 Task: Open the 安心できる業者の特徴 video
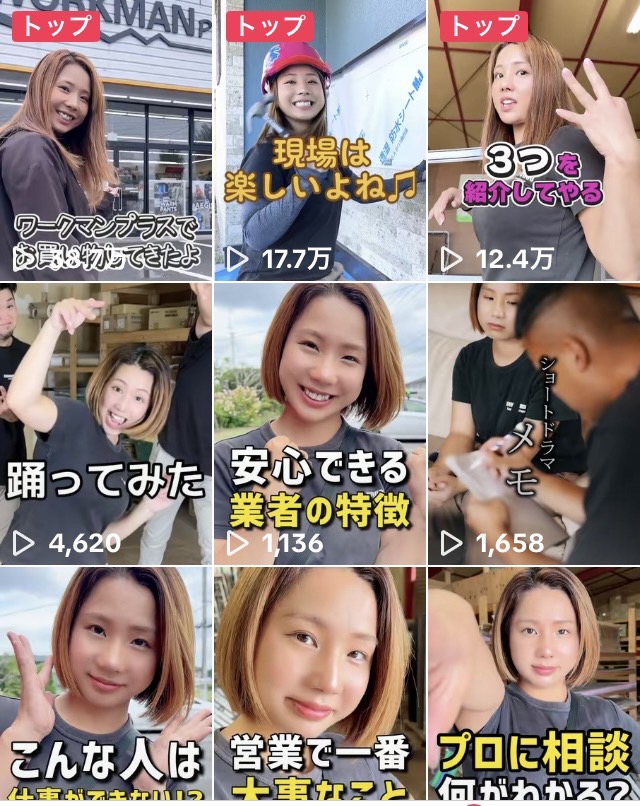320,422
